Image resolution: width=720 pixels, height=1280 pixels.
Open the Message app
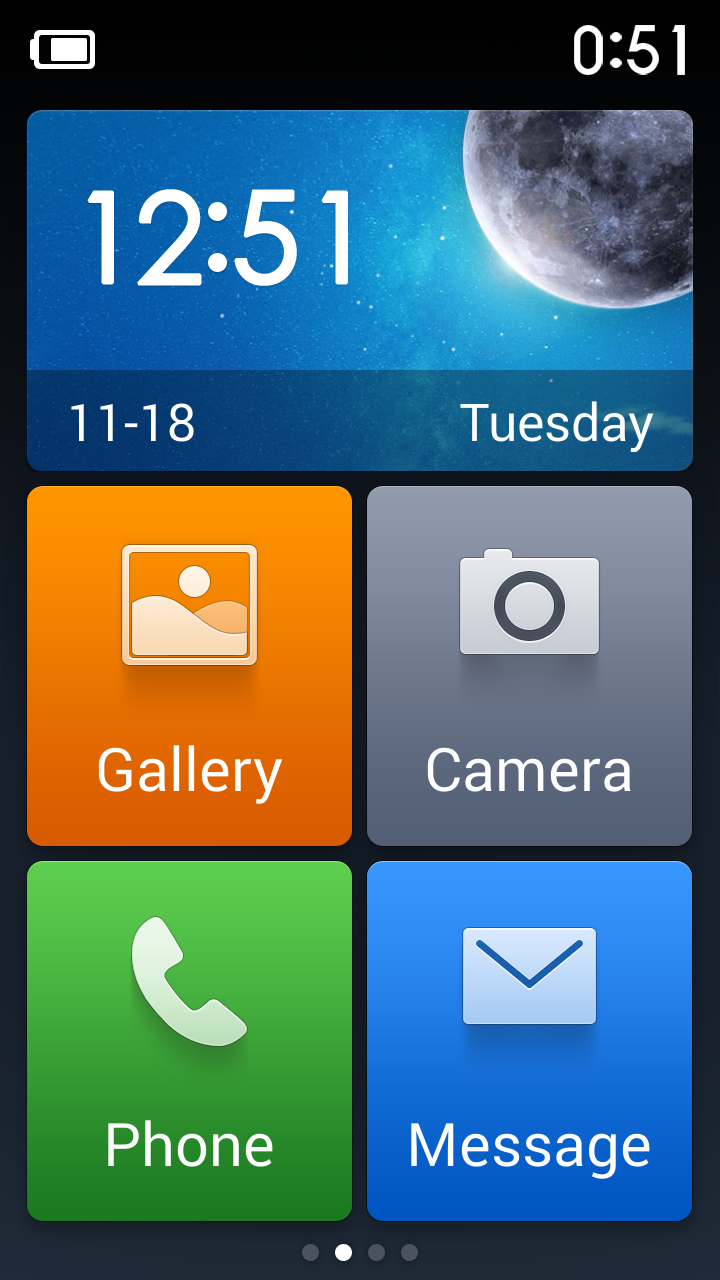click(529, 1041)
